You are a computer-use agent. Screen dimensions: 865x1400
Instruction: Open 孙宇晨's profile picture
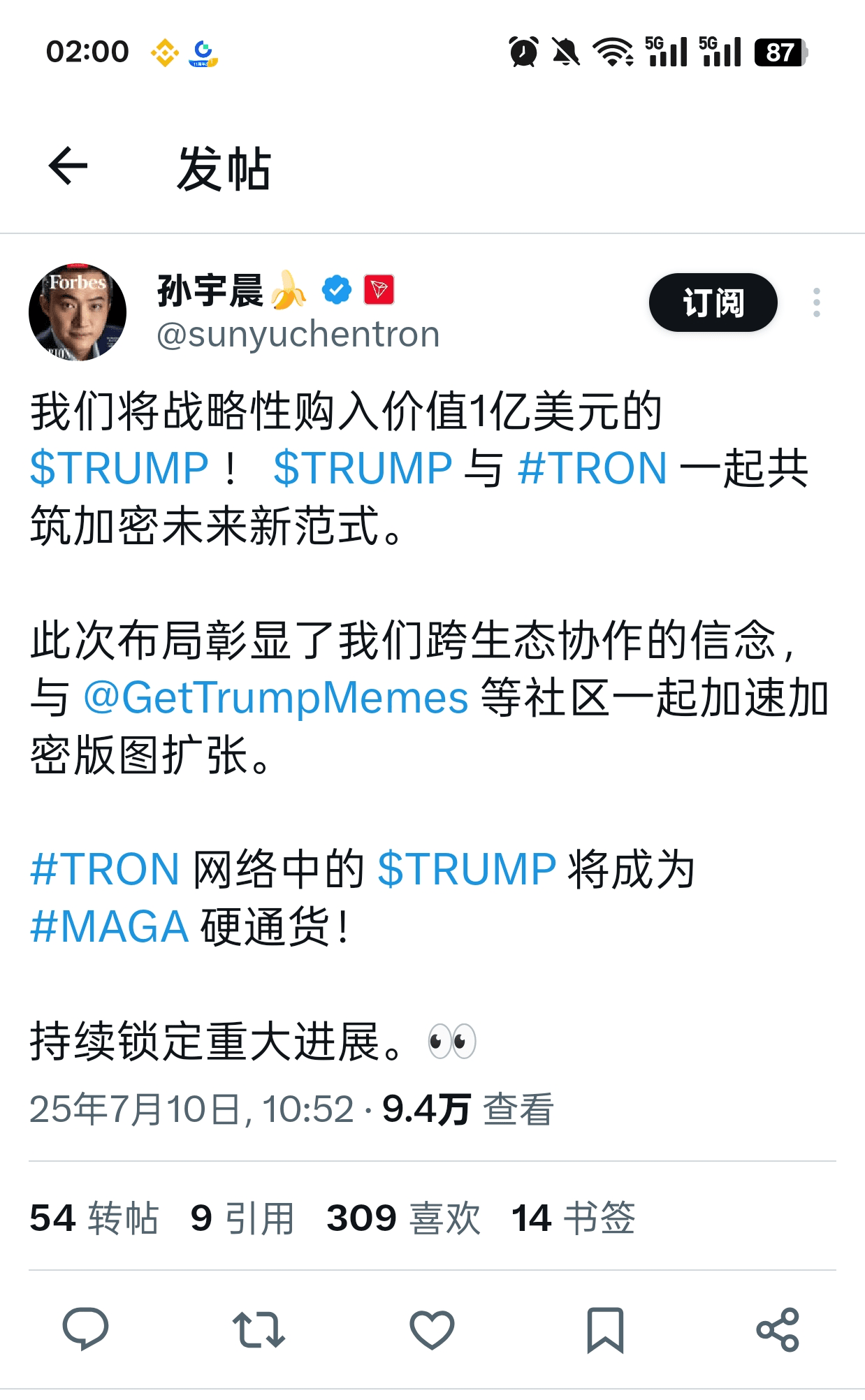(x=78, y=312)
